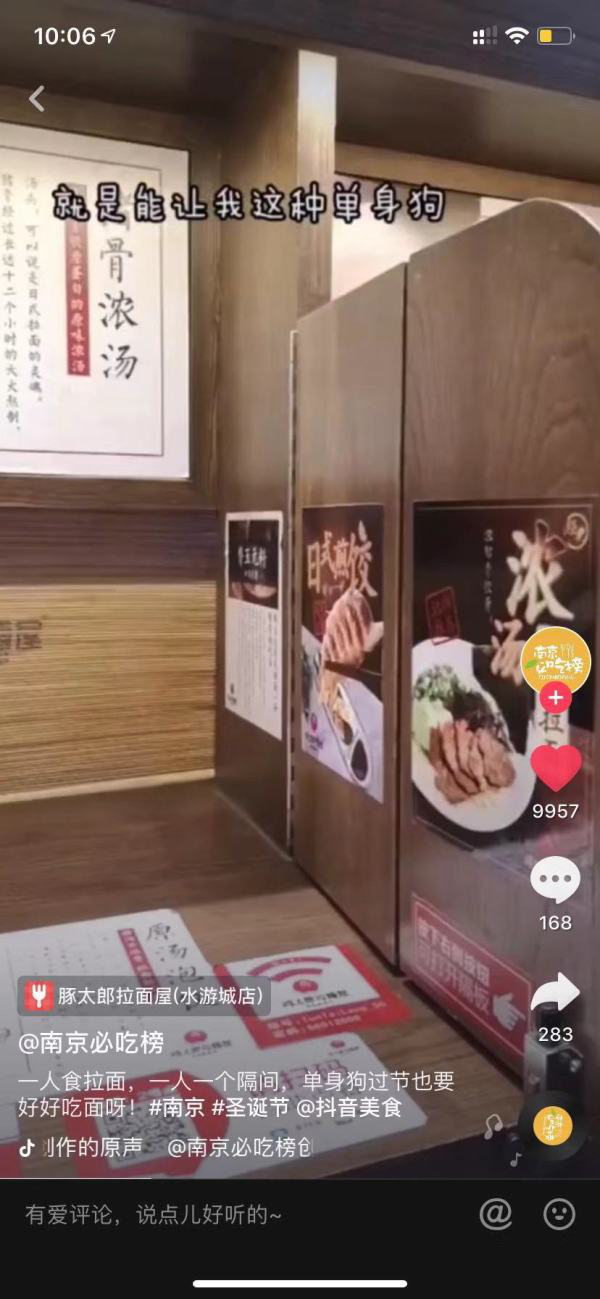Share this video
The width and height of the screenshot is (600, 1299).
coord(555,993)
